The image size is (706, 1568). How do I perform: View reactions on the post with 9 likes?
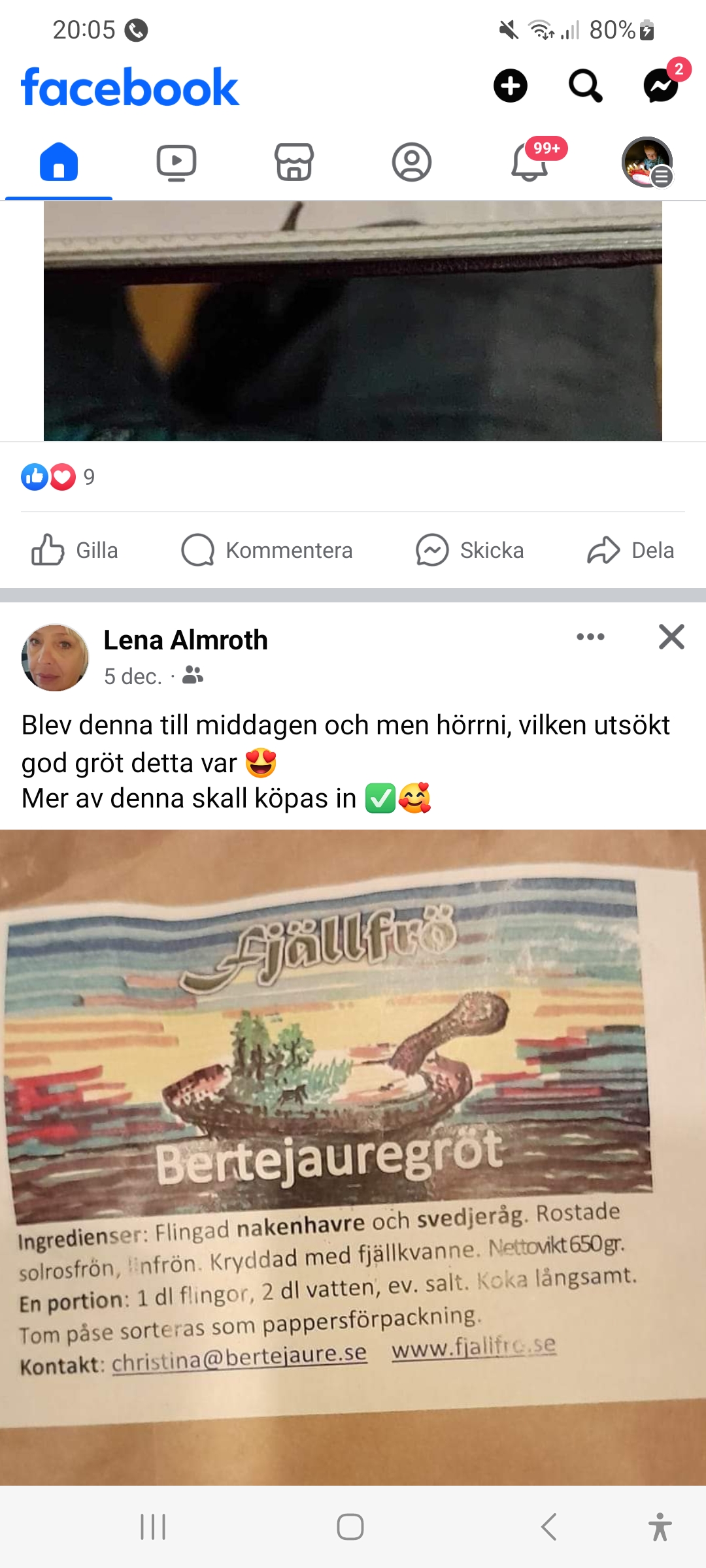58,477
